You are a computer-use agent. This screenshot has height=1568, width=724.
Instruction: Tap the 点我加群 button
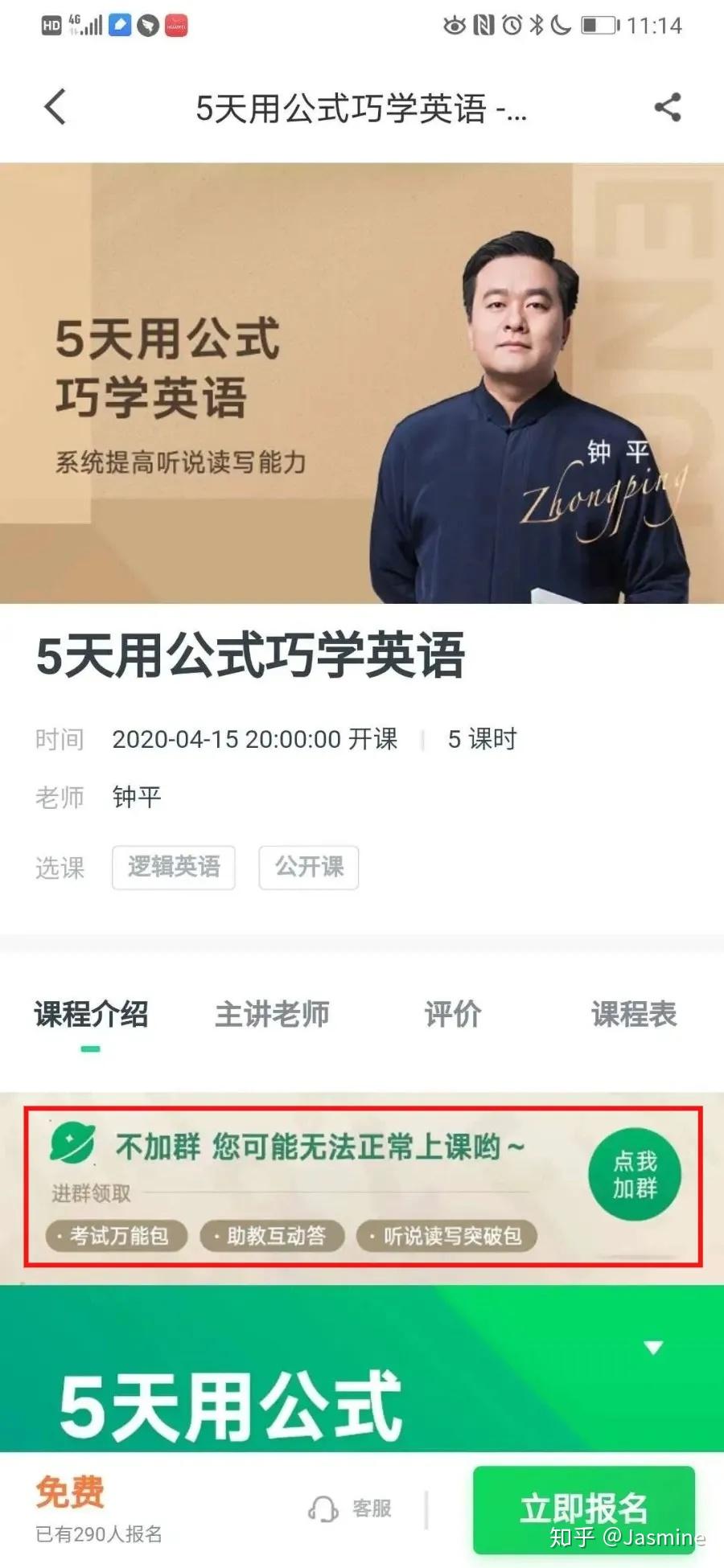coord(635,1175)
